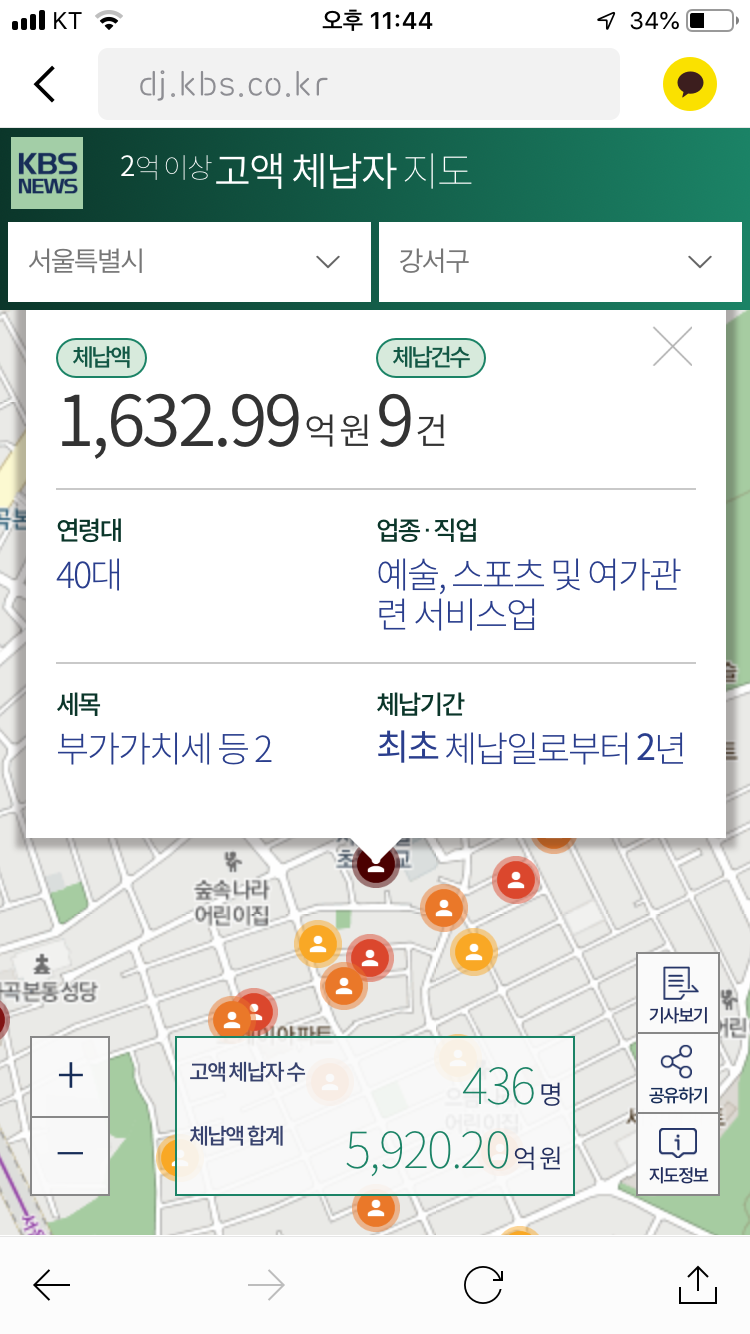Viewport: 750px width, 1334px height.
Task: Navigate back with bottom-left arrow
Action: (52, 1285)
